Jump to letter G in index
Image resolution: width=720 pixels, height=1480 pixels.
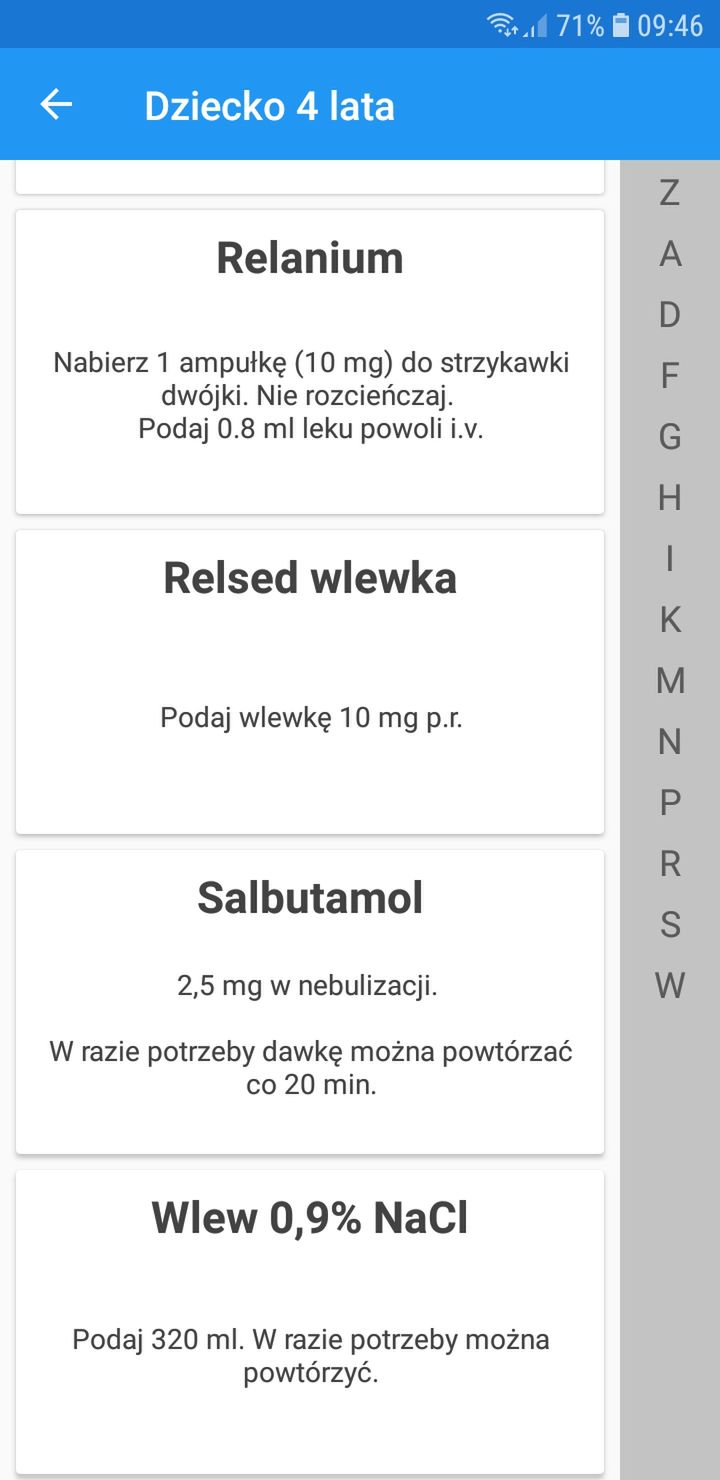[670, 437]
